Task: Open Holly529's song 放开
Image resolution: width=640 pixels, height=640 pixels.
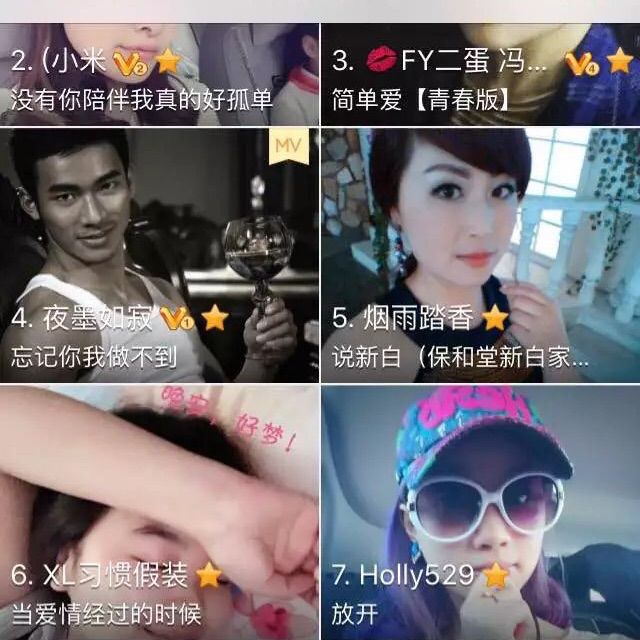Action: [x=480, y=510]
